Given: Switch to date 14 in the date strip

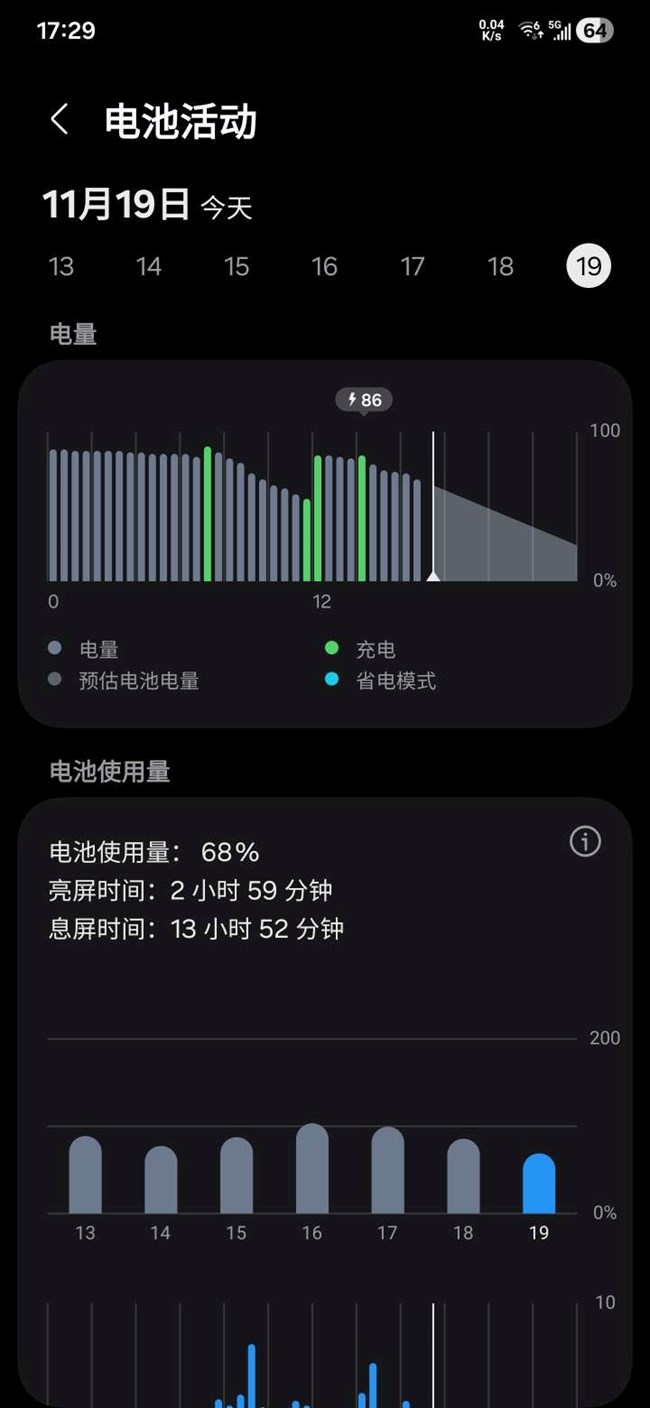Looking at the screenshot, I should click(x=149, y=266).
